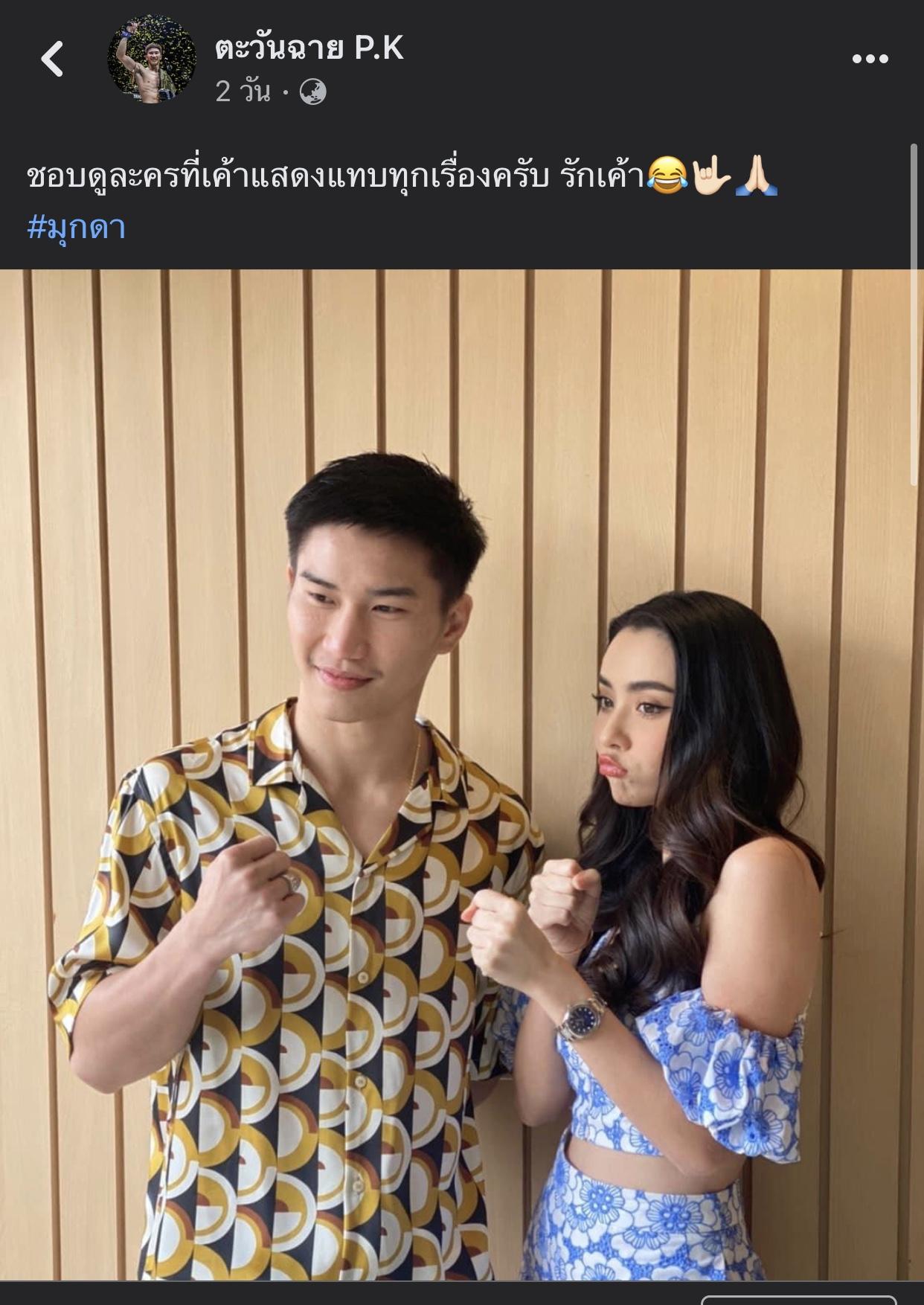Open the #มุกดา hashtag
This screenshot has width=924, height=1305.
coord(76,228)
